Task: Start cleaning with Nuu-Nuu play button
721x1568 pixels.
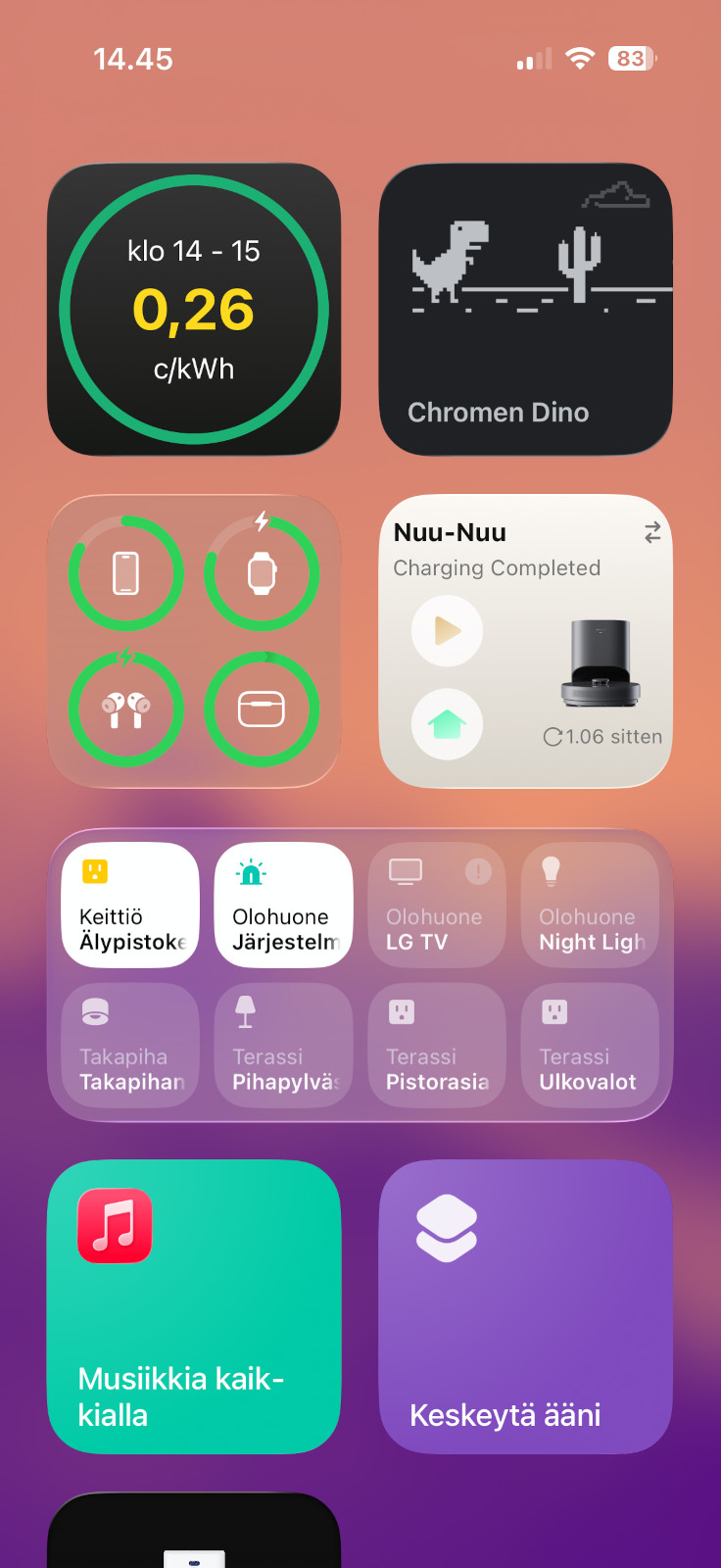Action: pos(448,630)
